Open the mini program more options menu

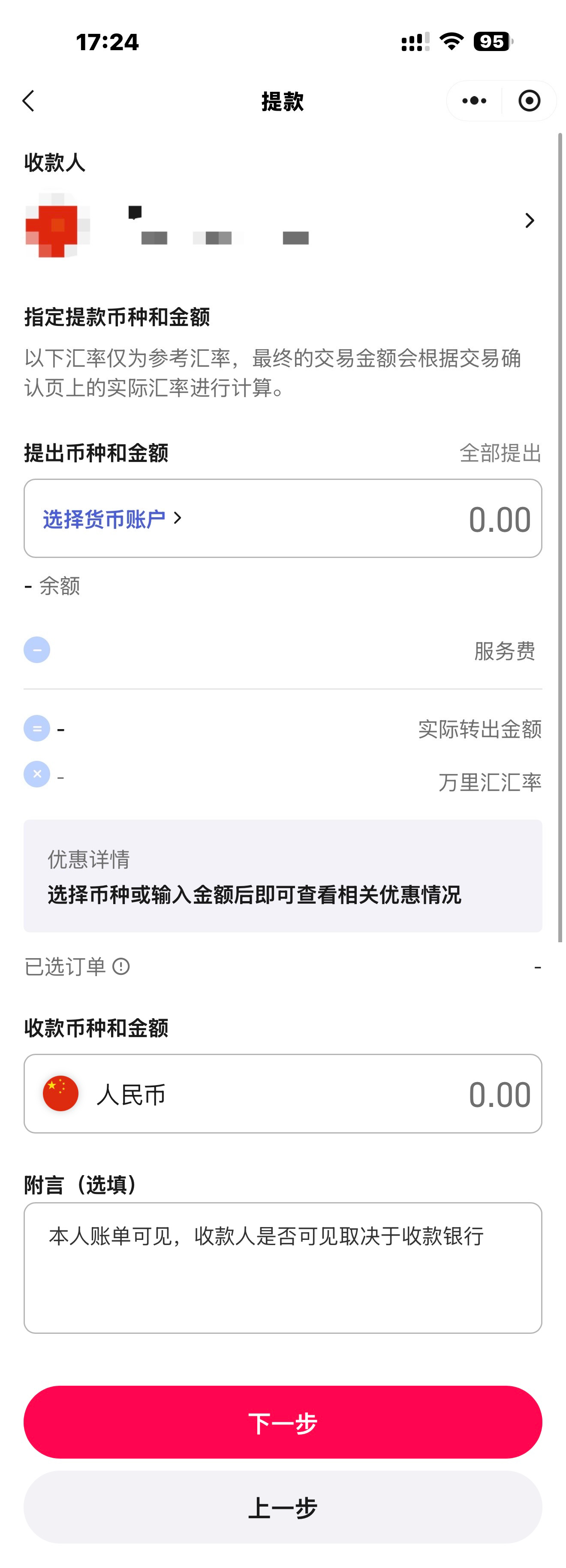474,101
